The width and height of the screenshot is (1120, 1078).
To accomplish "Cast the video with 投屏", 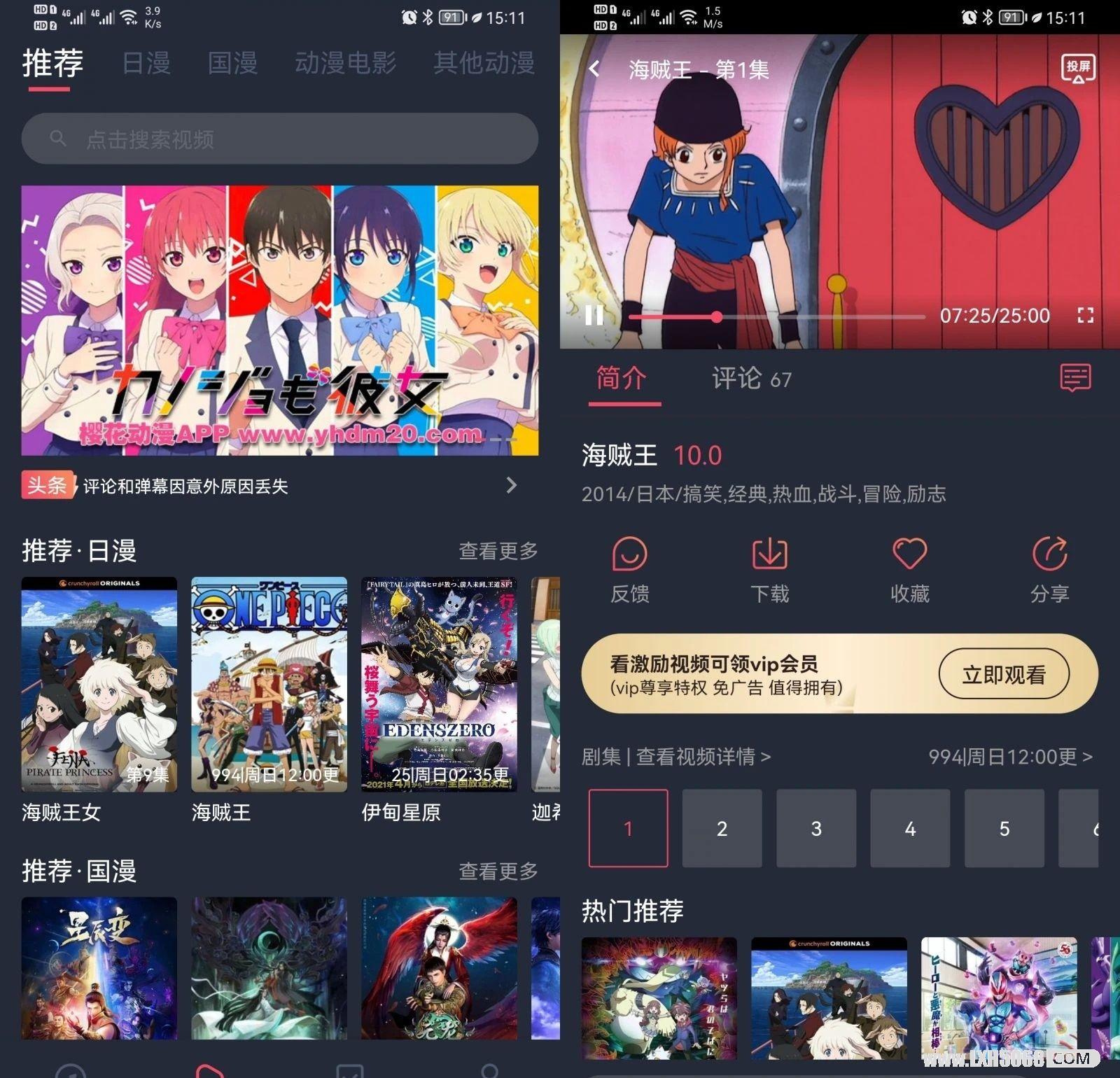I will pos(1078,69).
